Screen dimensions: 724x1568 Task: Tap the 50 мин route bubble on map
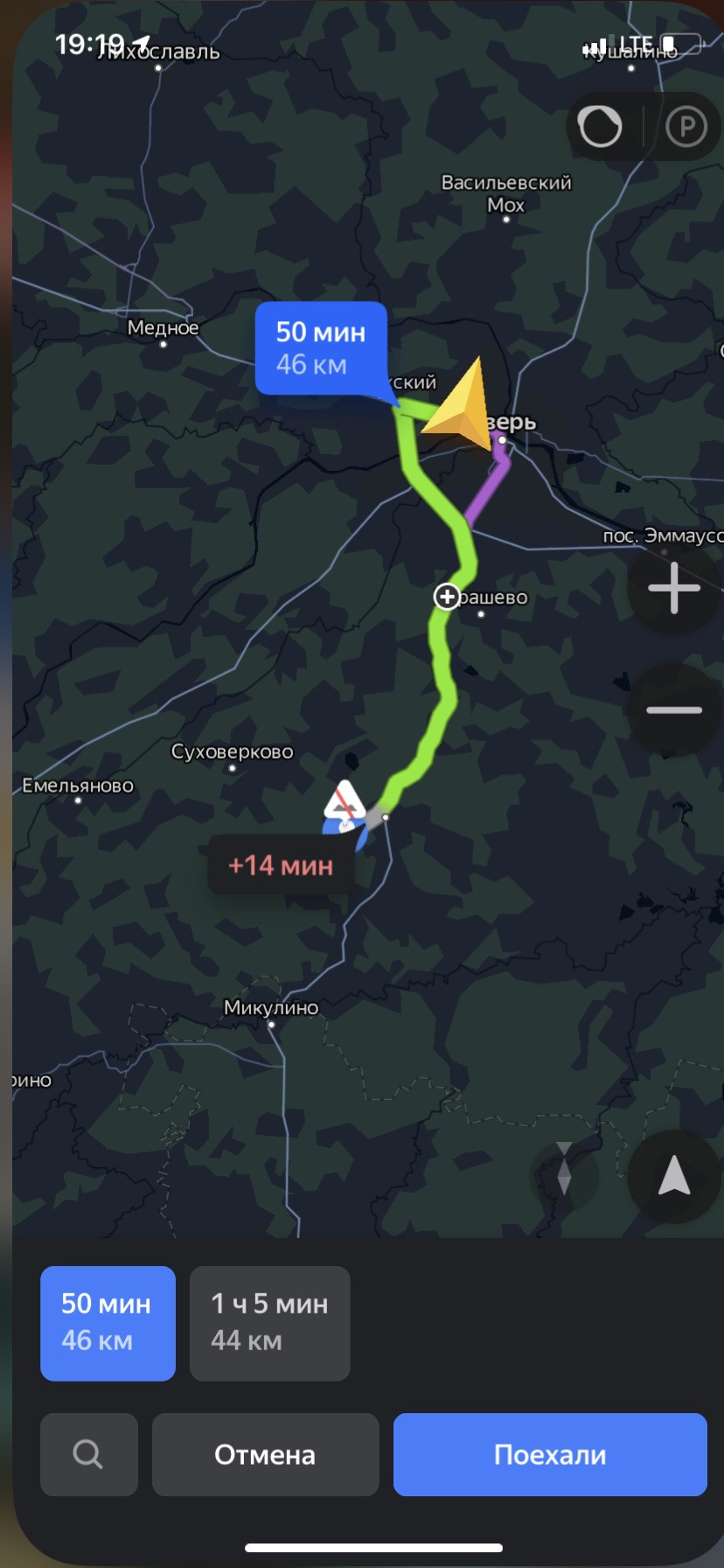coord(321,348)
